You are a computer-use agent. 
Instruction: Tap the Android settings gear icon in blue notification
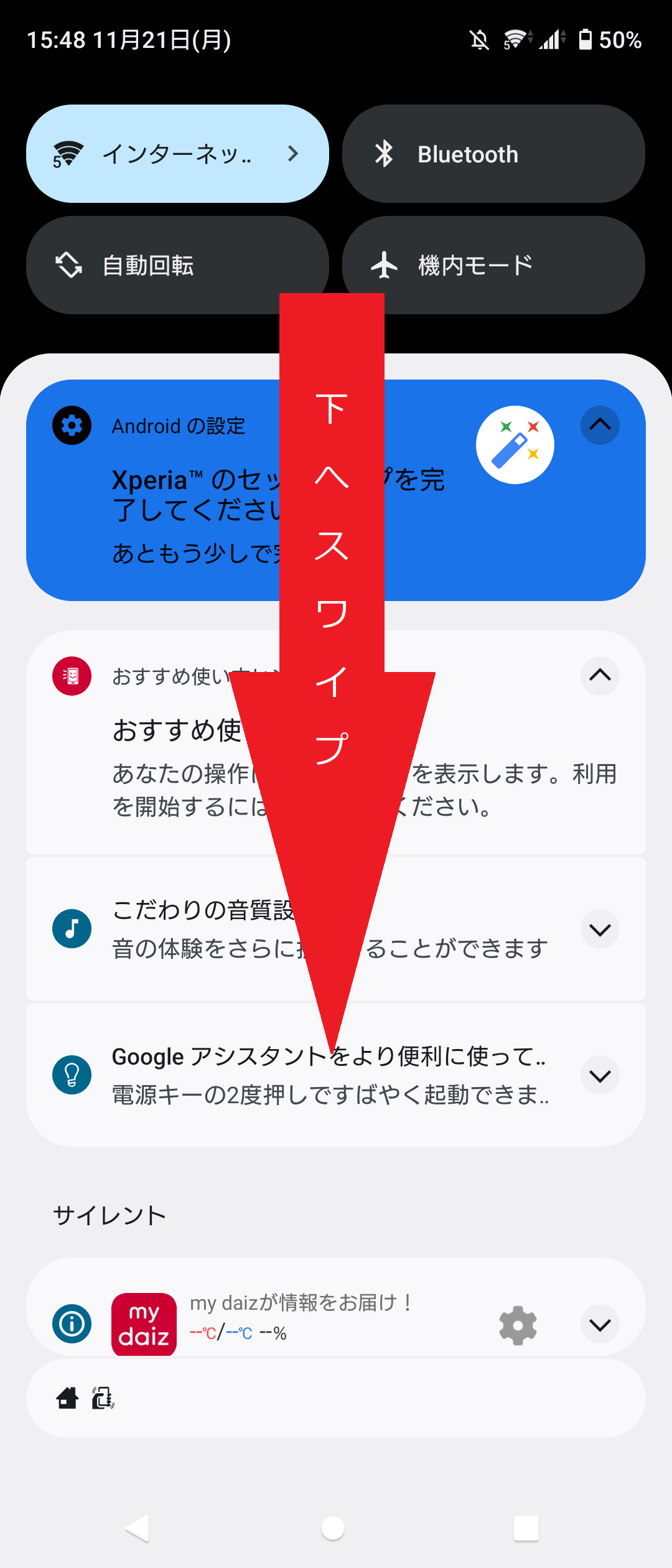70,426
